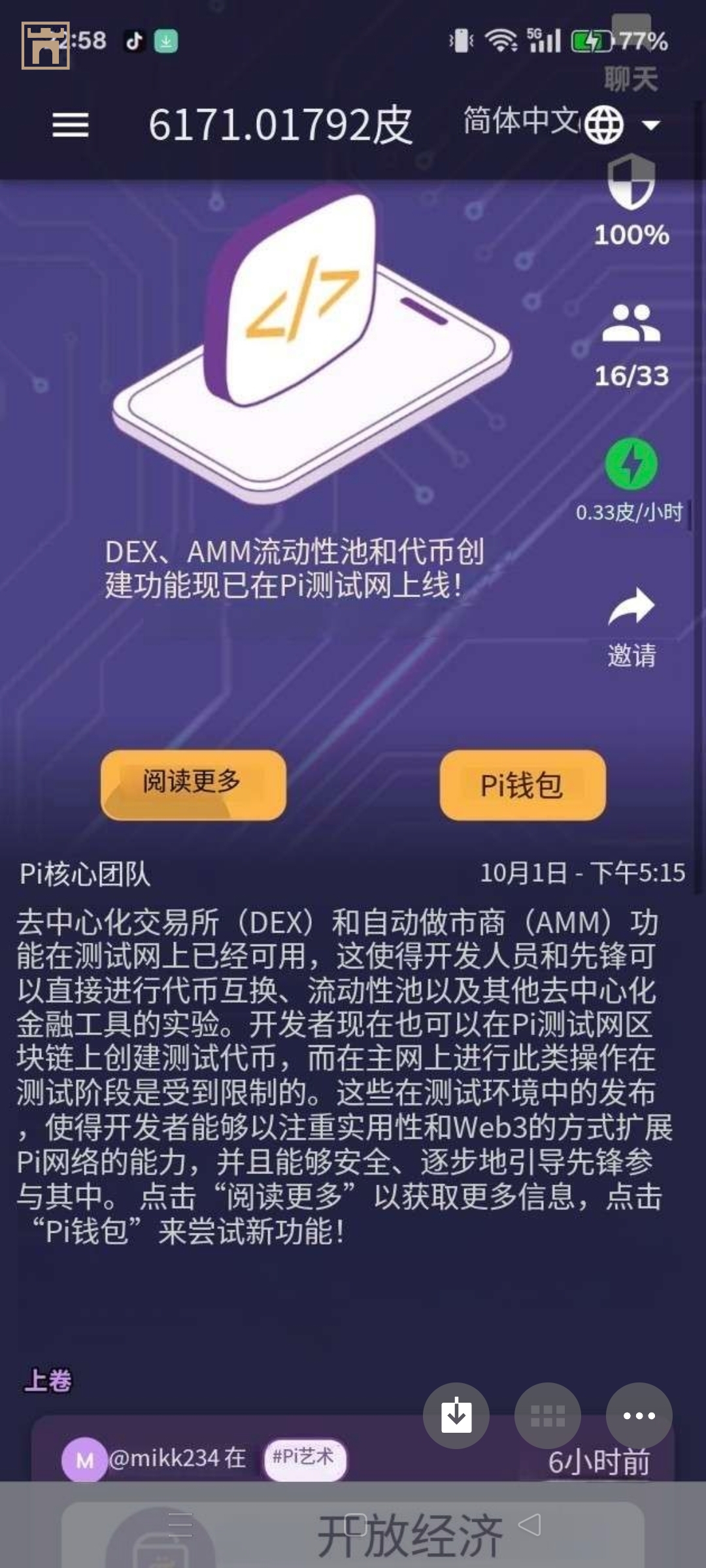Check the 100% security shield

pos(631,183)
